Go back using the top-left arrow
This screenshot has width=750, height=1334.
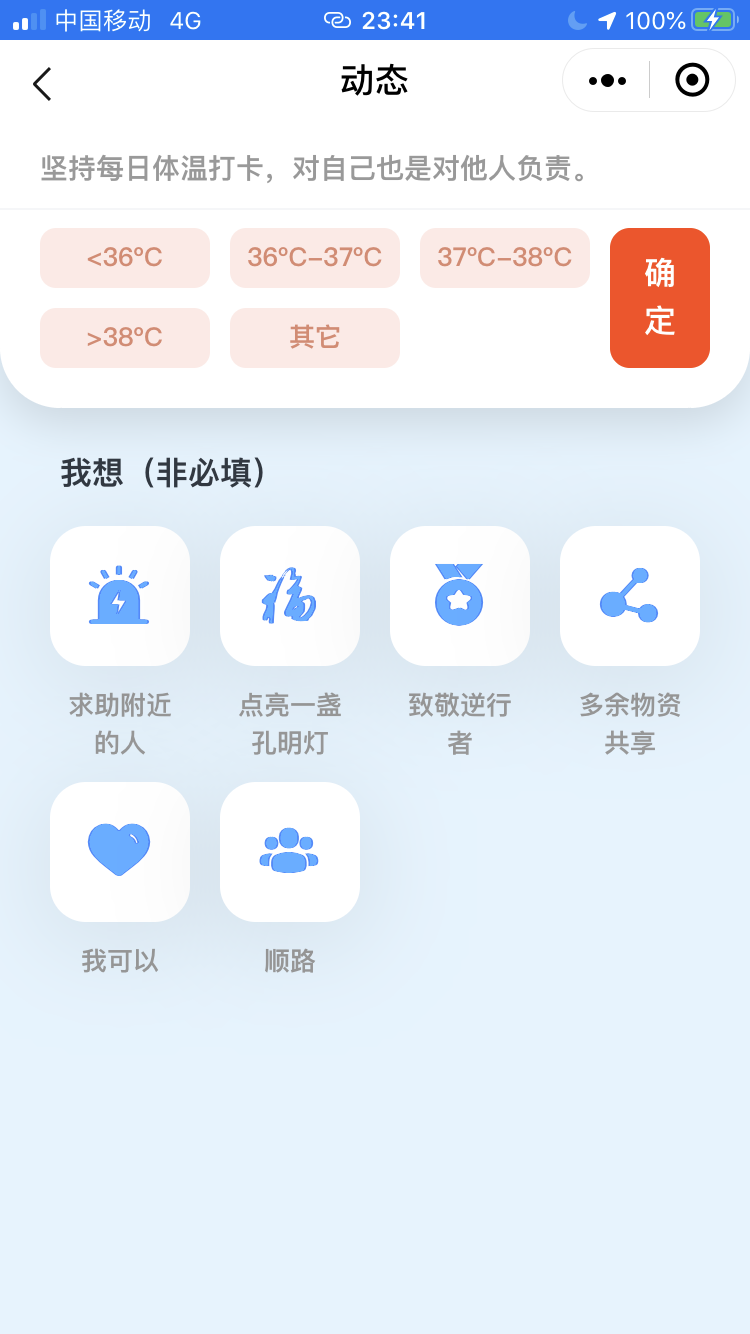coord(42,84)
